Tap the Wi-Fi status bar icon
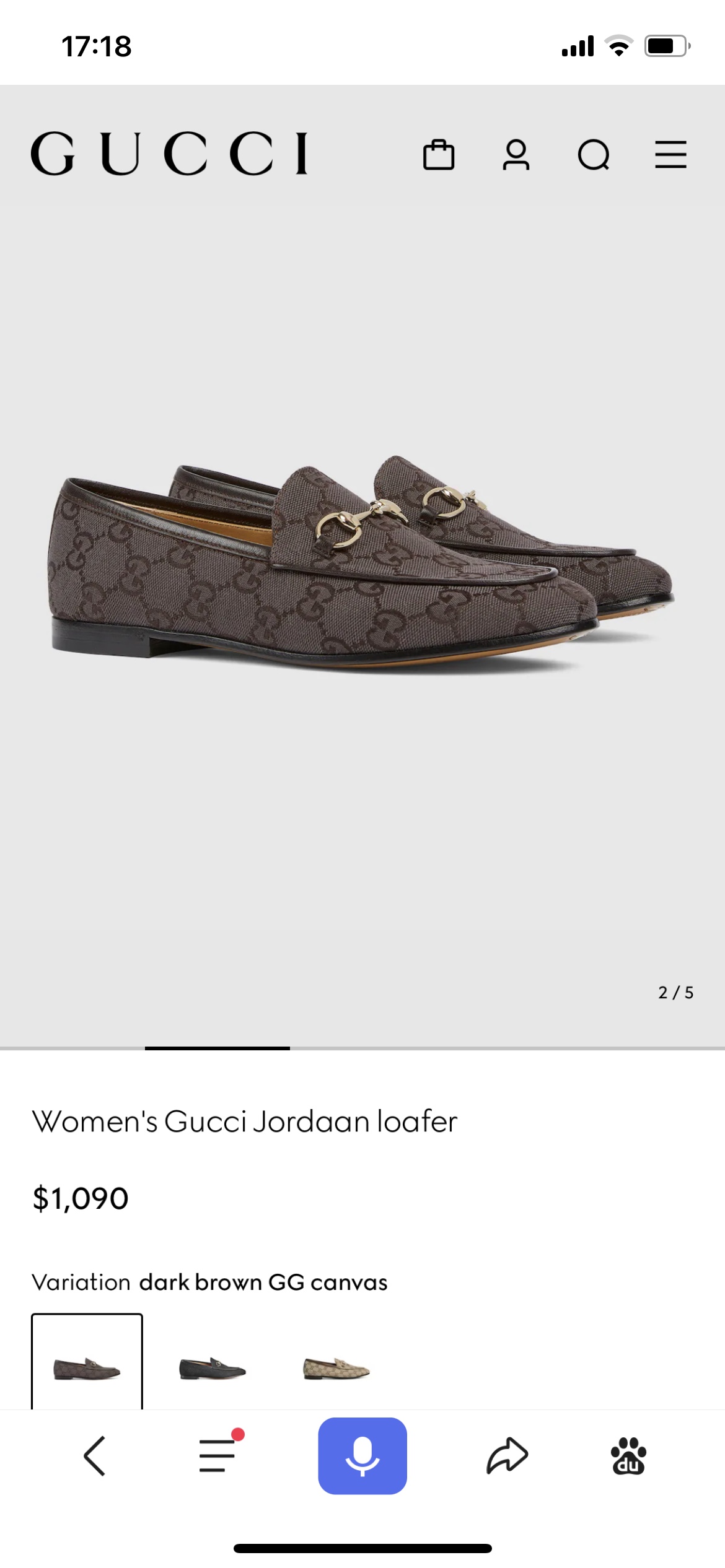Screen dimensions: 725x1568 619,44
